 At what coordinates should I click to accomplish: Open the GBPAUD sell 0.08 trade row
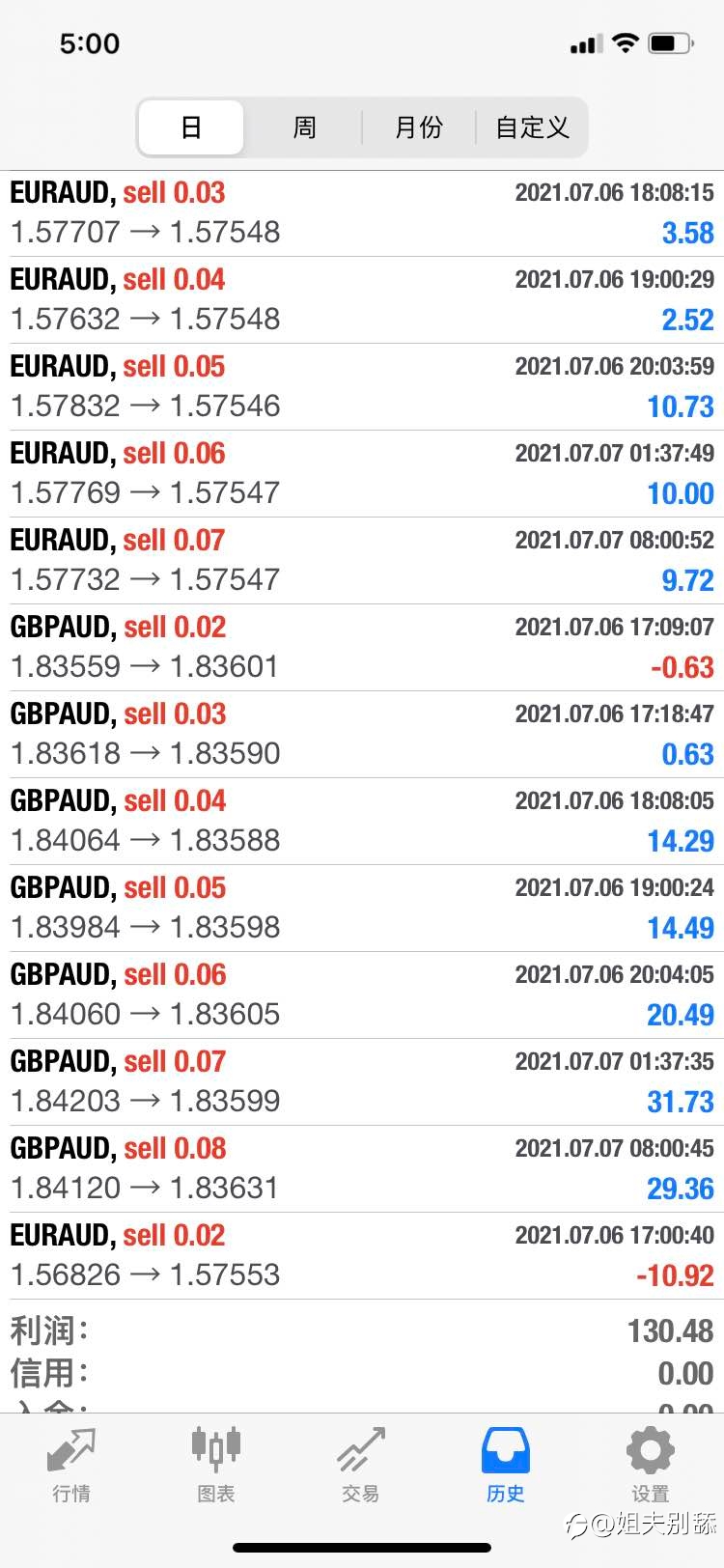click(362, 1169)
